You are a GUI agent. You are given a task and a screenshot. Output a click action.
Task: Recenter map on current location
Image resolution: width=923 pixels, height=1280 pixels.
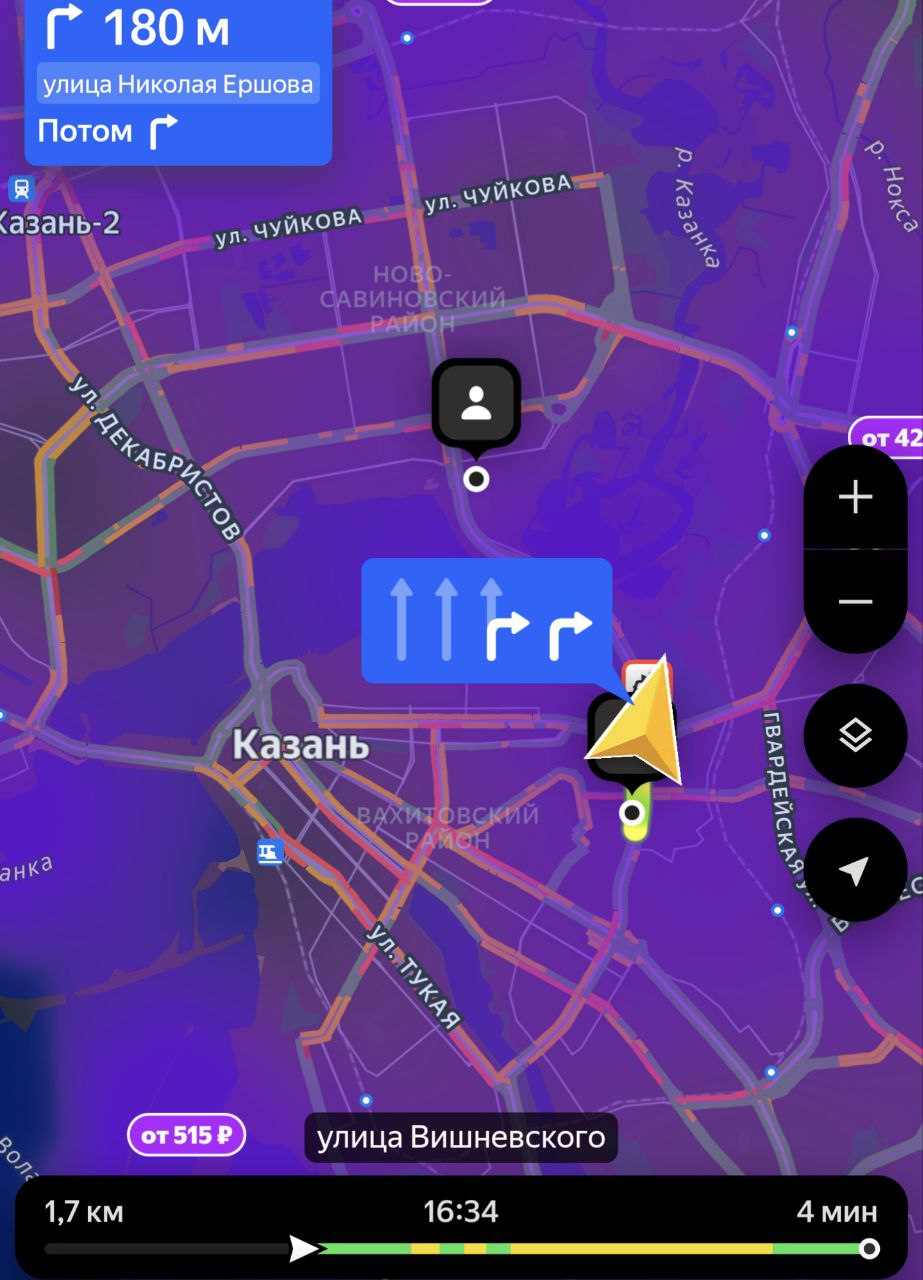pyautogui.click(x=855, y=871)
